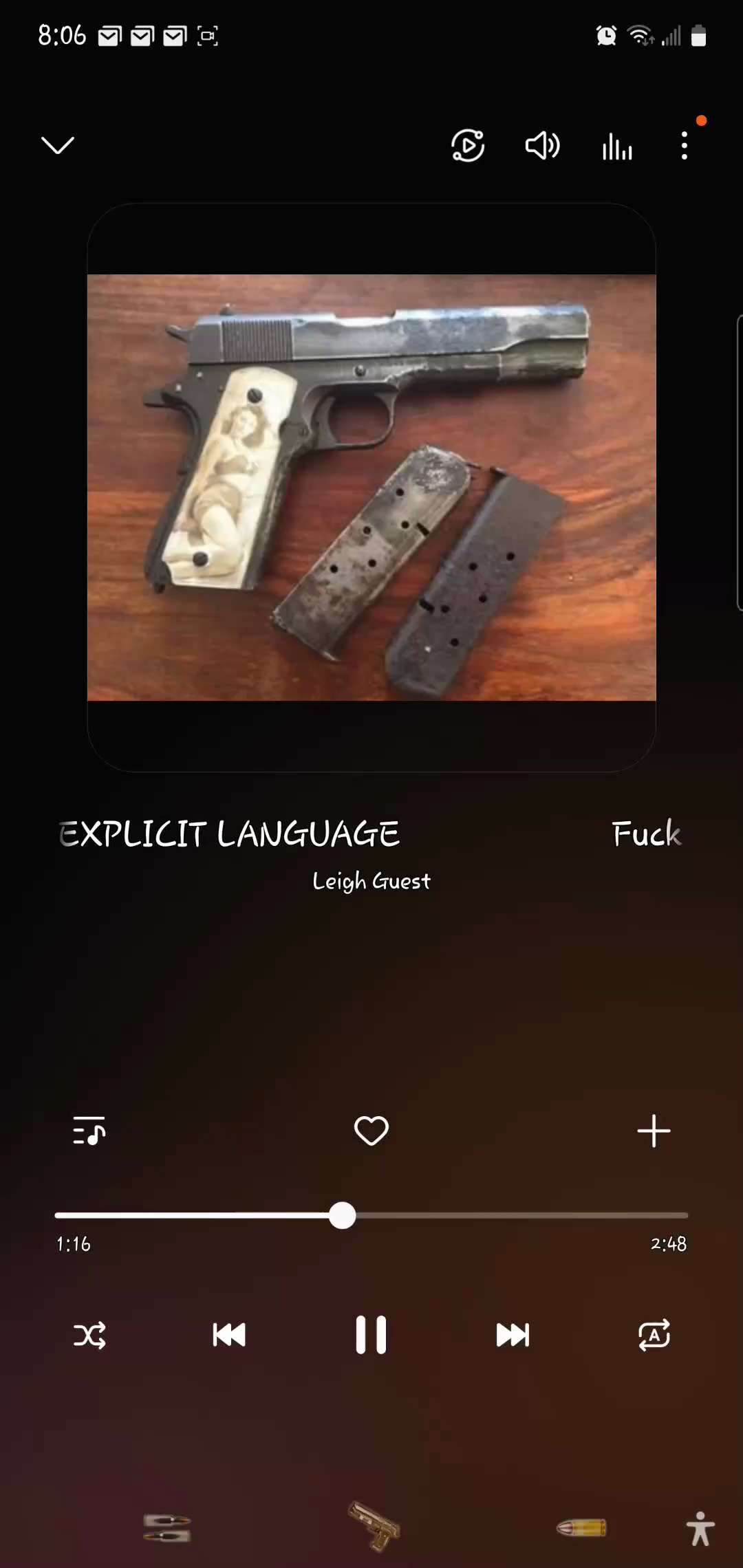Screen dimensions: 743x1568
Task: Pause the playing song
Action: 371,1335
